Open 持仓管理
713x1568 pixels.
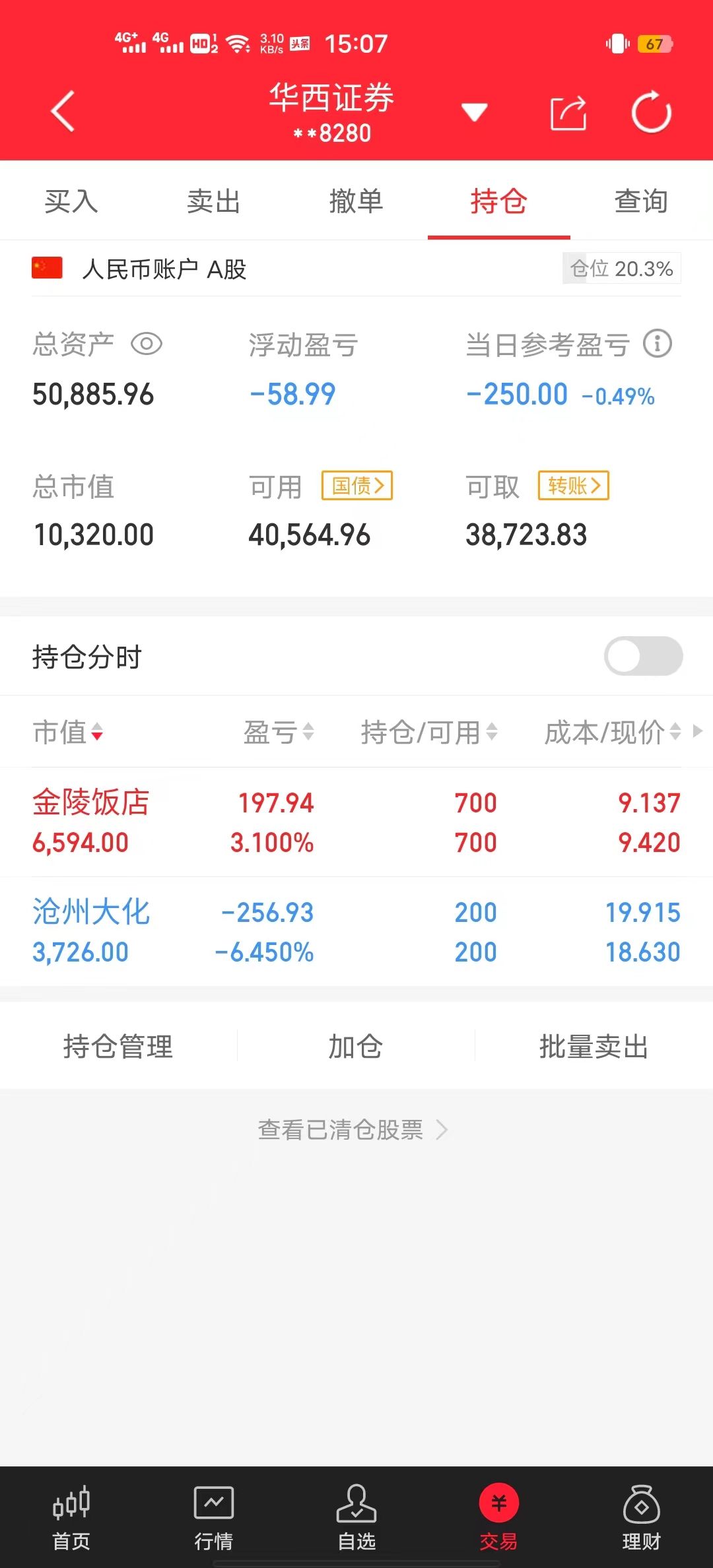tap(118, 1046)
